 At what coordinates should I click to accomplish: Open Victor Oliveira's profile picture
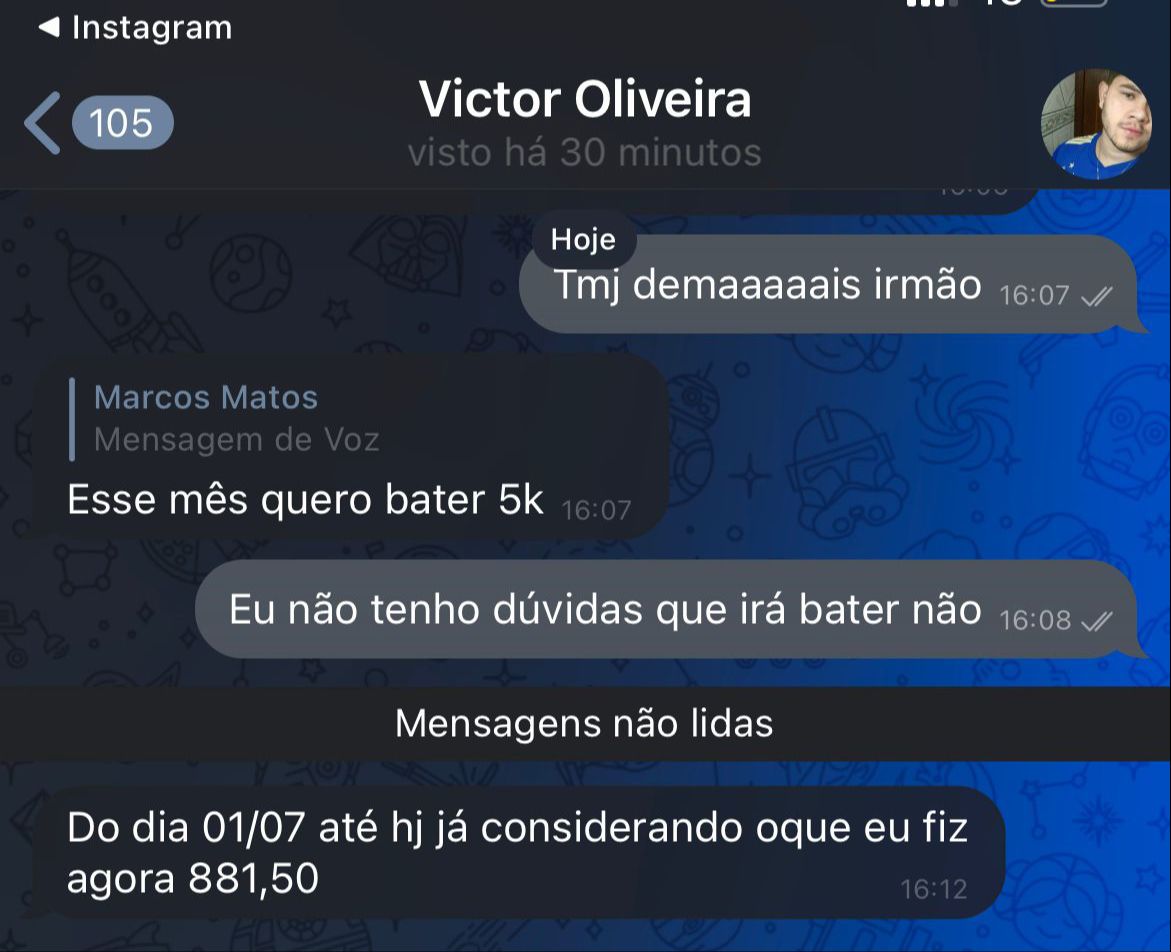coord(1096,124)
